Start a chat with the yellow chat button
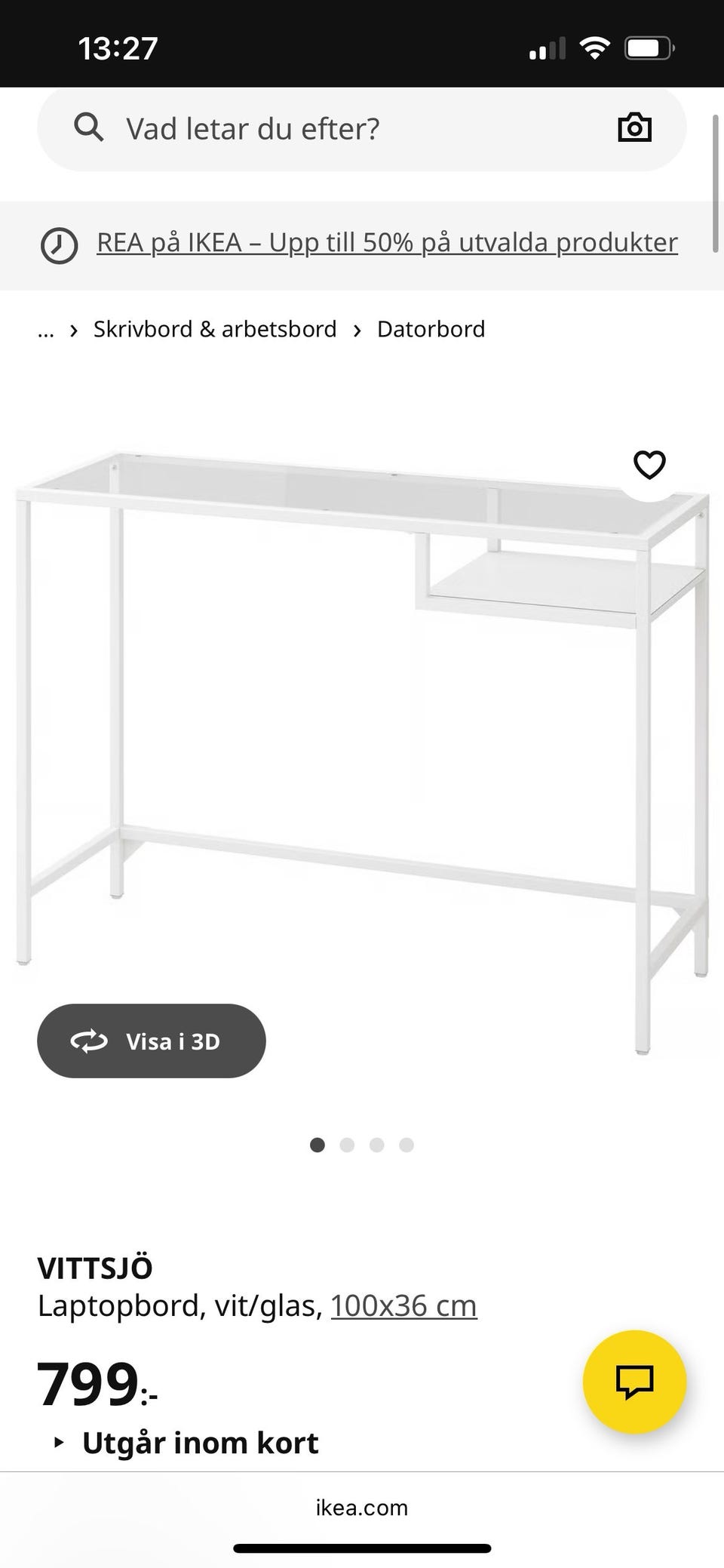The width and height of the screenshot is (724, 1568). click(634, 1382)
